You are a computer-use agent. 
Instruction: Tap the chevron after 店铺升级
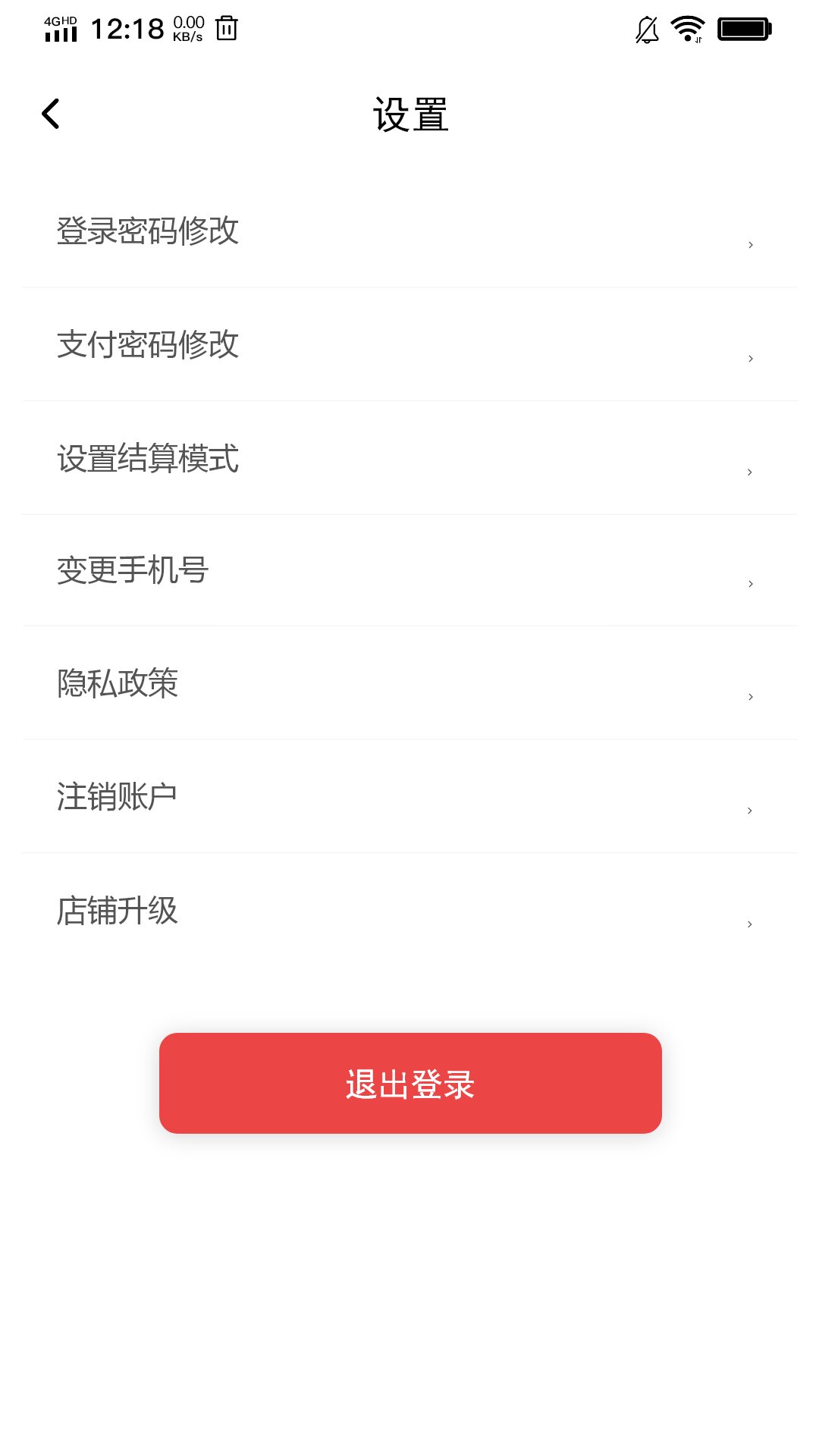pyautogui.click(x=751, y=924)
